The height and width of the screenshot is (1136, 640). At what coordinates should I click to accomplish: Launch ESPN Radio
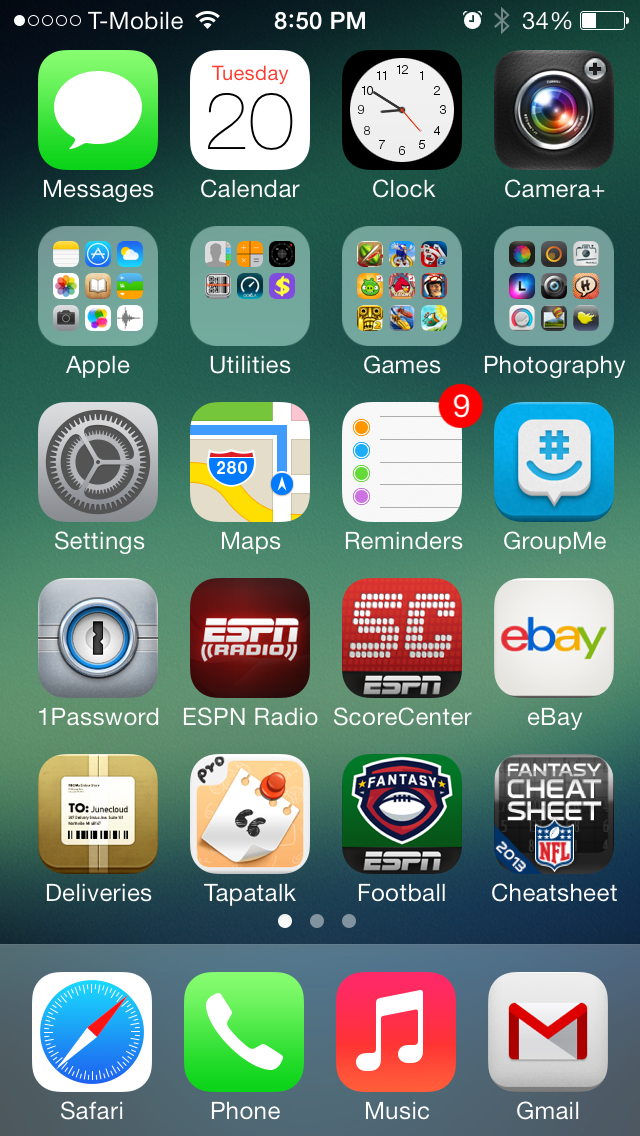click(x=250, y=638)
